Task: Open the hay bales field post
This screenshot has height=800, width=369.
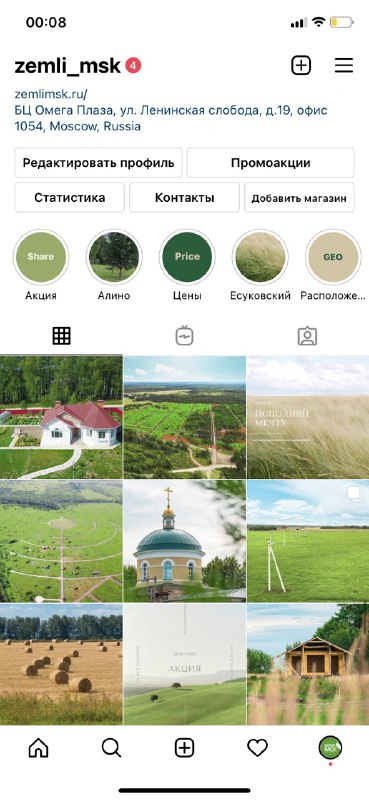Action: pos(61,664)
